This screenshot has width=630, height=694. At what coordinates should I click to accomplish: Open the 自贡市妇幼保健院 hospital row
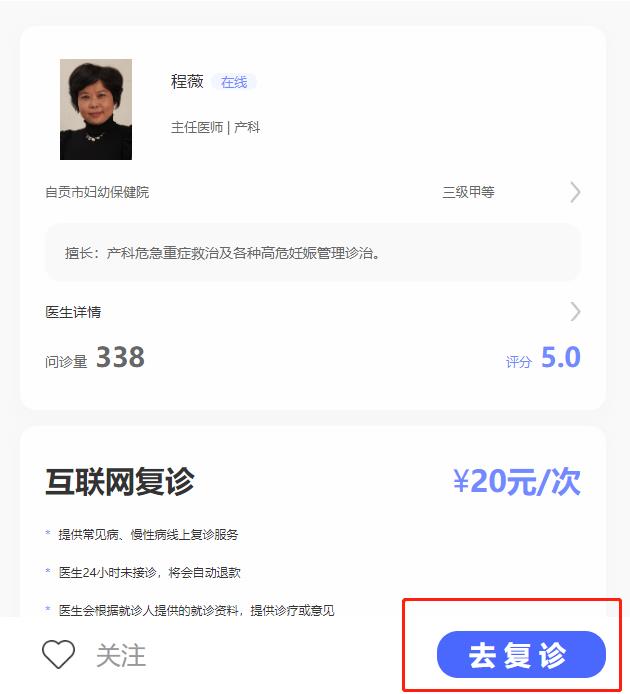(x=313, y=192)
